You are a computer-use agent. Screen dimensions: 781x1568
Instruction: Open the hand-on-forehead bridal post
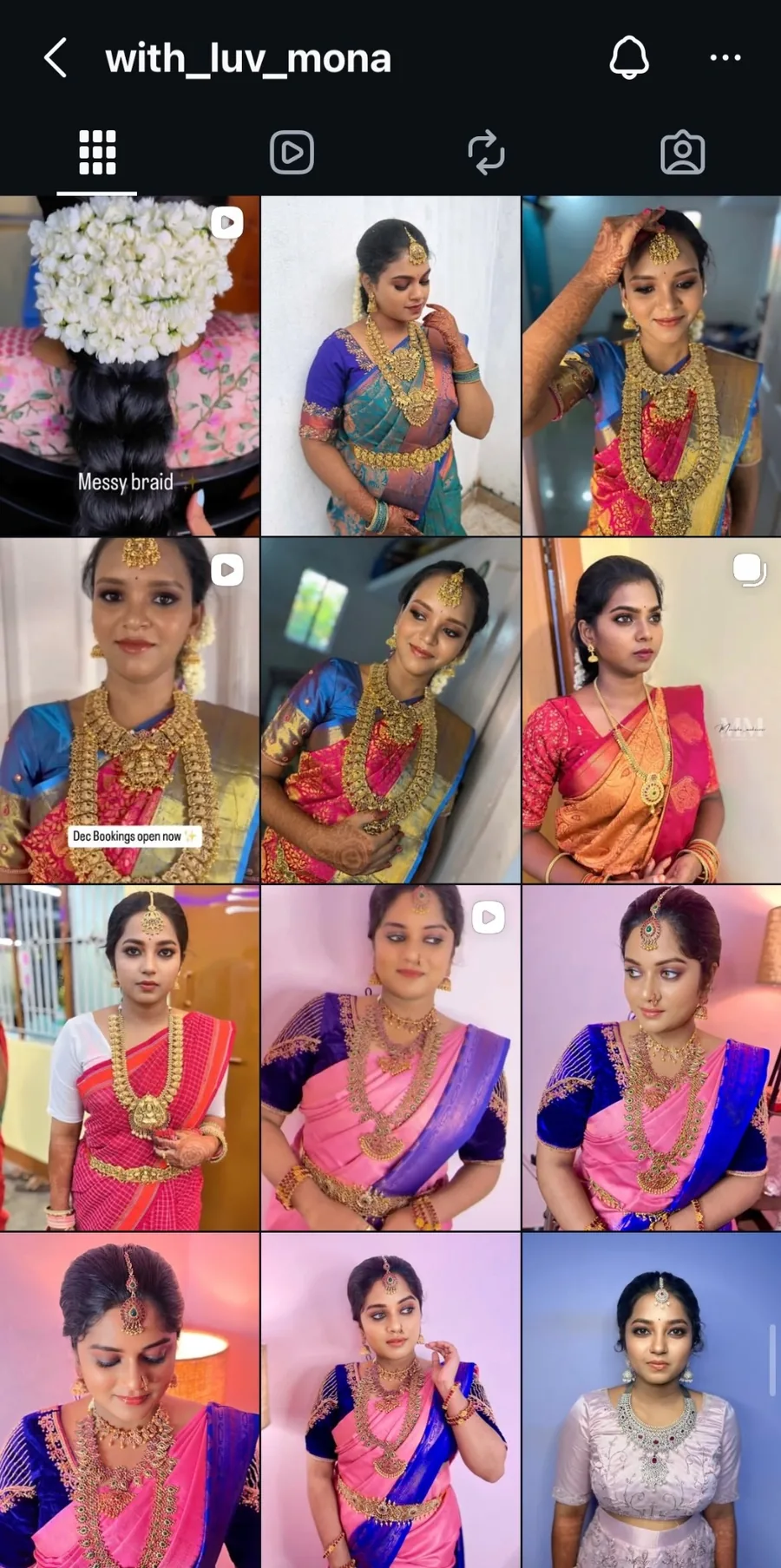[651, 365]
